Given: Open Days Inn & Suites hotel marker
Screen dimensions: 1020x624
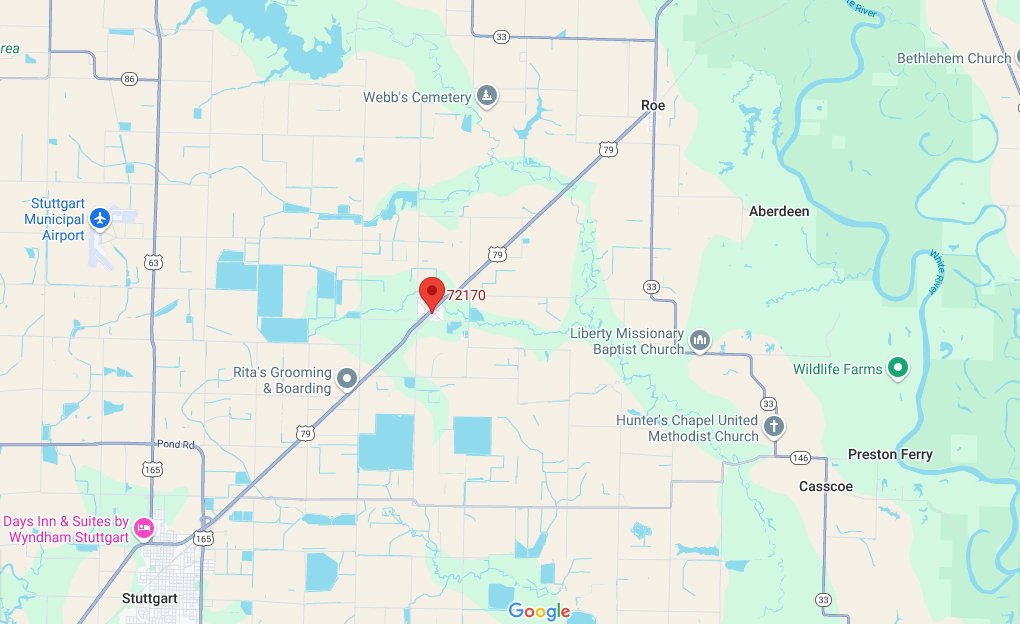Looking at the screenshot, I should (x=144, y=526).
